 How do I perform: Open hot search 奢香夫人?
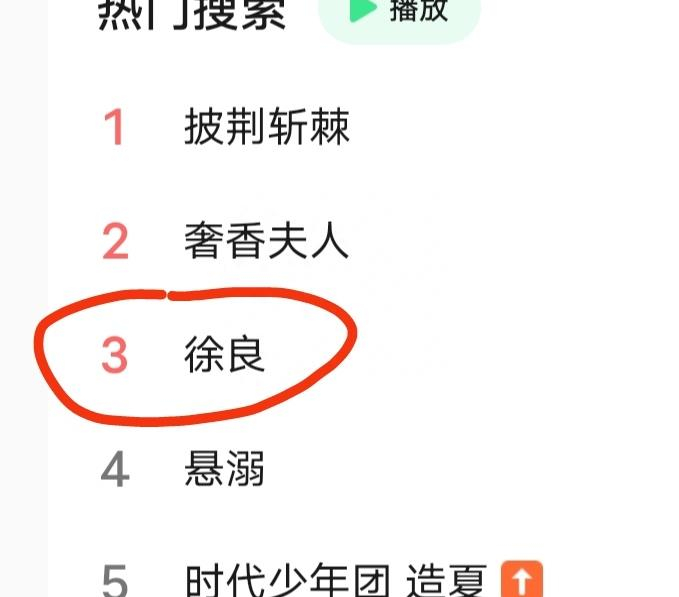(266, 241)
